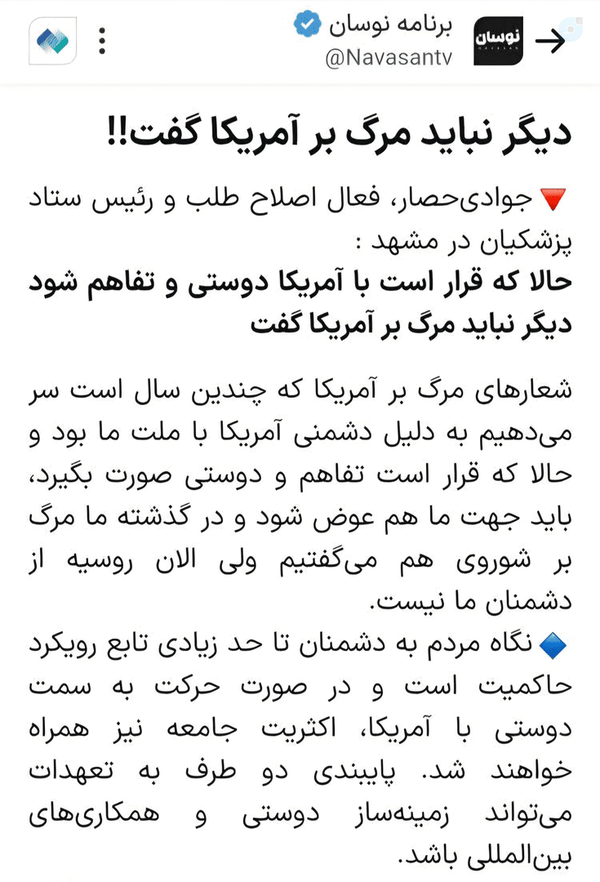This screenshot has height=882, width=600.
Task: Tap the blue-green logo icon button
Action: coord(53,41)
